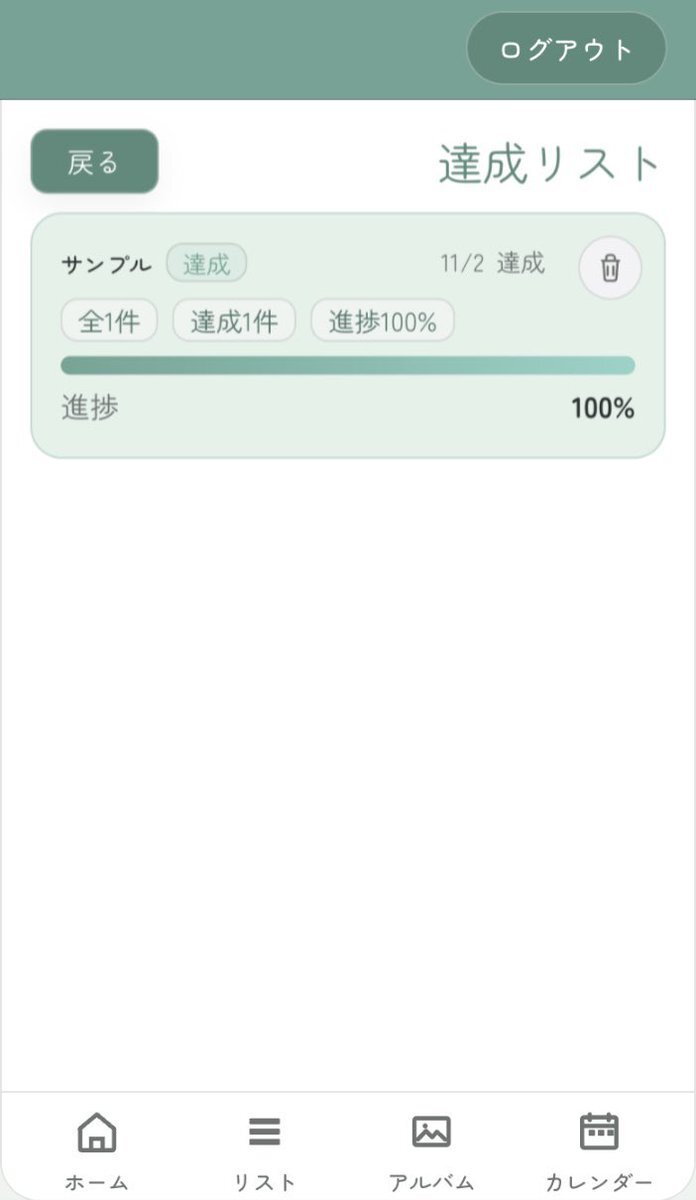
Task: Switch to the ホーム tab
Action: [97, 1150]
